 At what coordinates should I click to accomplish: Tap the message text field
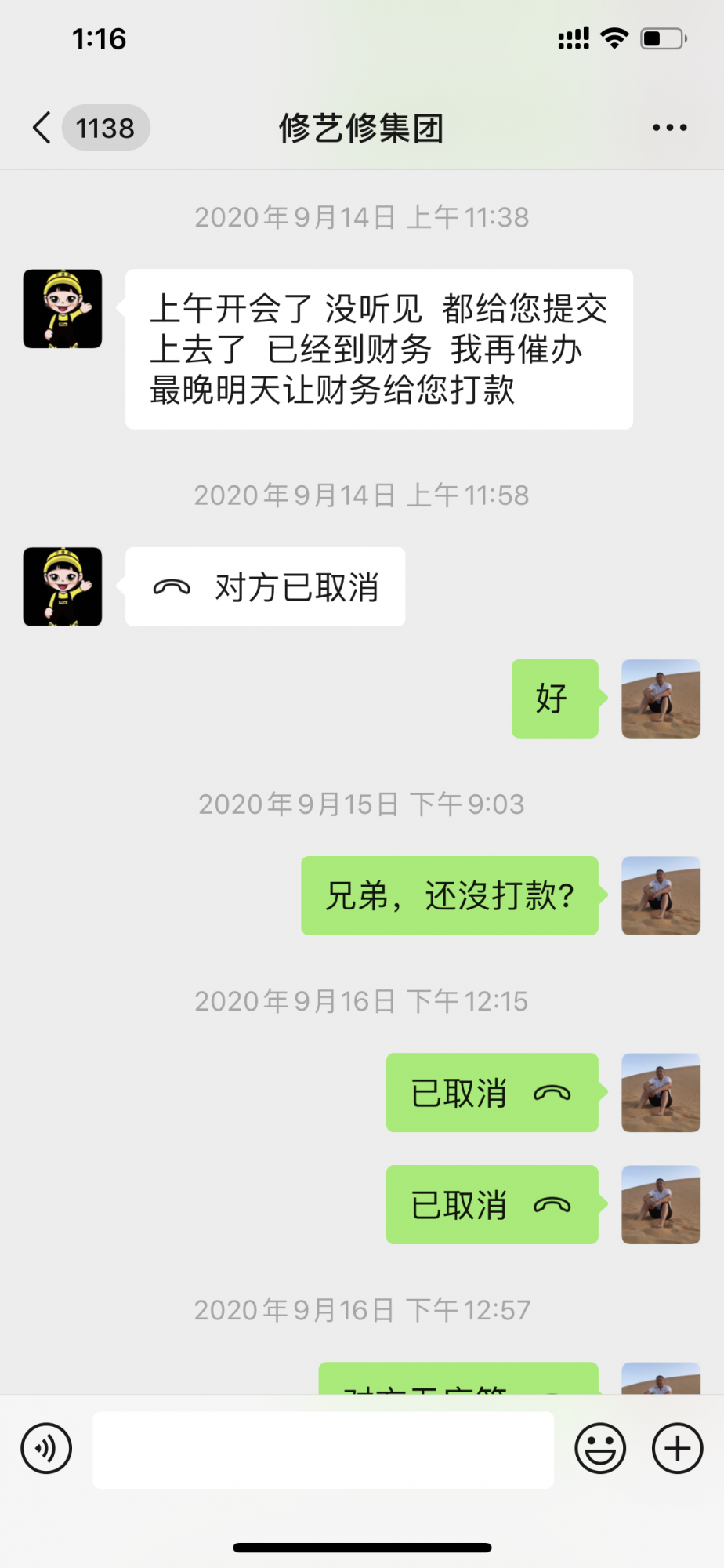pyautogui.click(x=323, y=1450)
